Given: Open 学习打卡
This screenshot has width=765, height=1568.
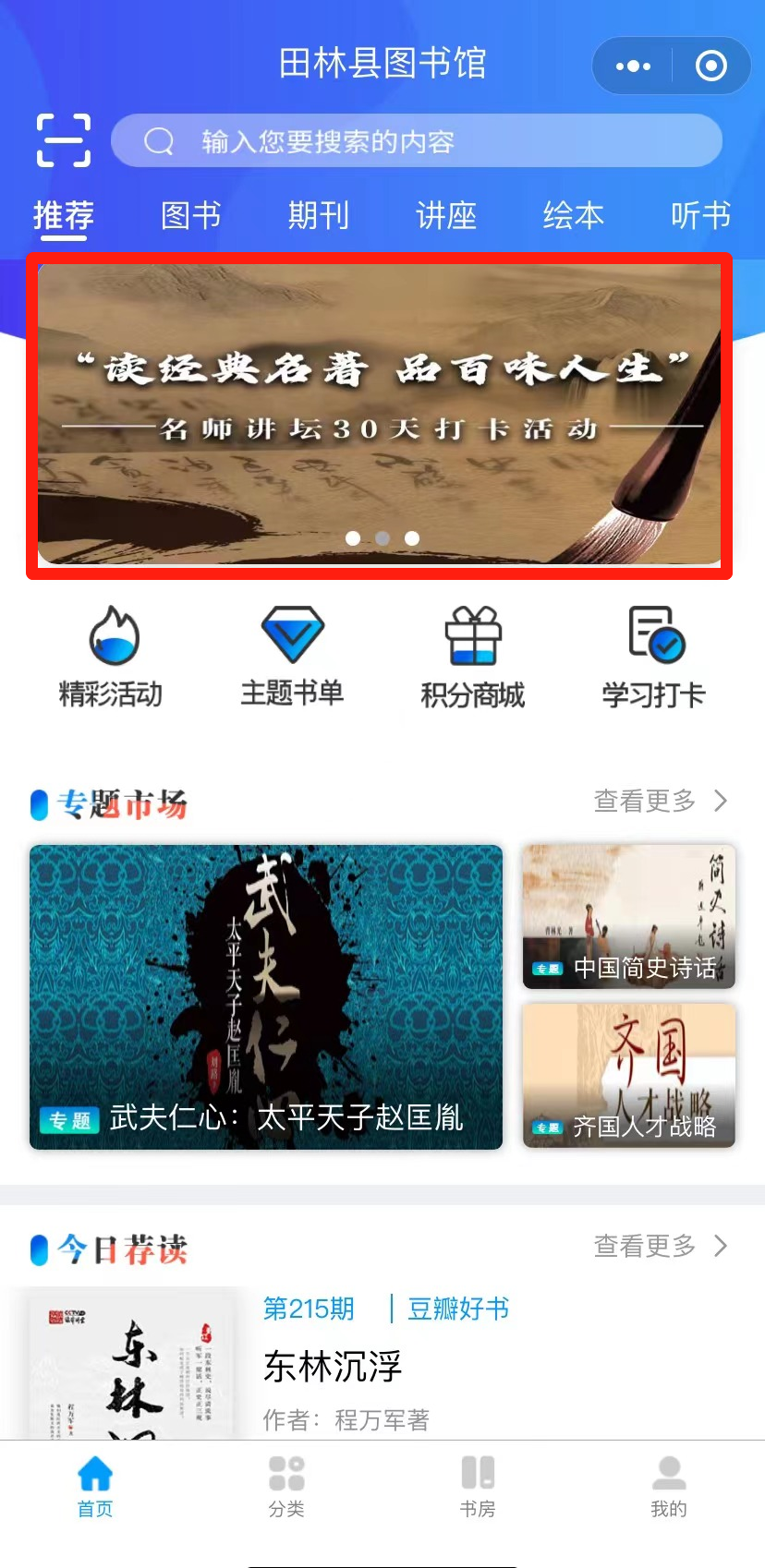Looking at the screenshot, I should pyautogui.click(x=654, y=656).
